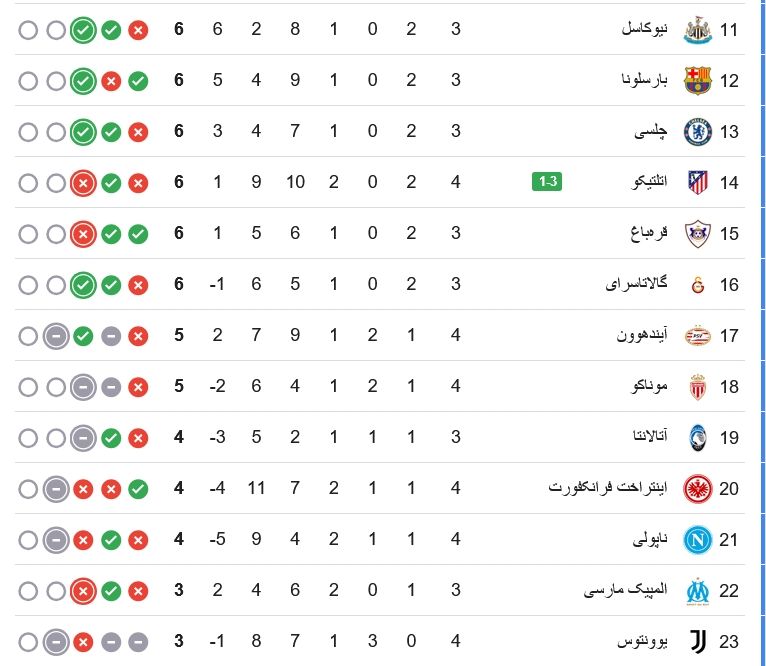Open the Olympique Marseille row
The width and height of the screenshot is (766, 666).
tap(380, 590)
